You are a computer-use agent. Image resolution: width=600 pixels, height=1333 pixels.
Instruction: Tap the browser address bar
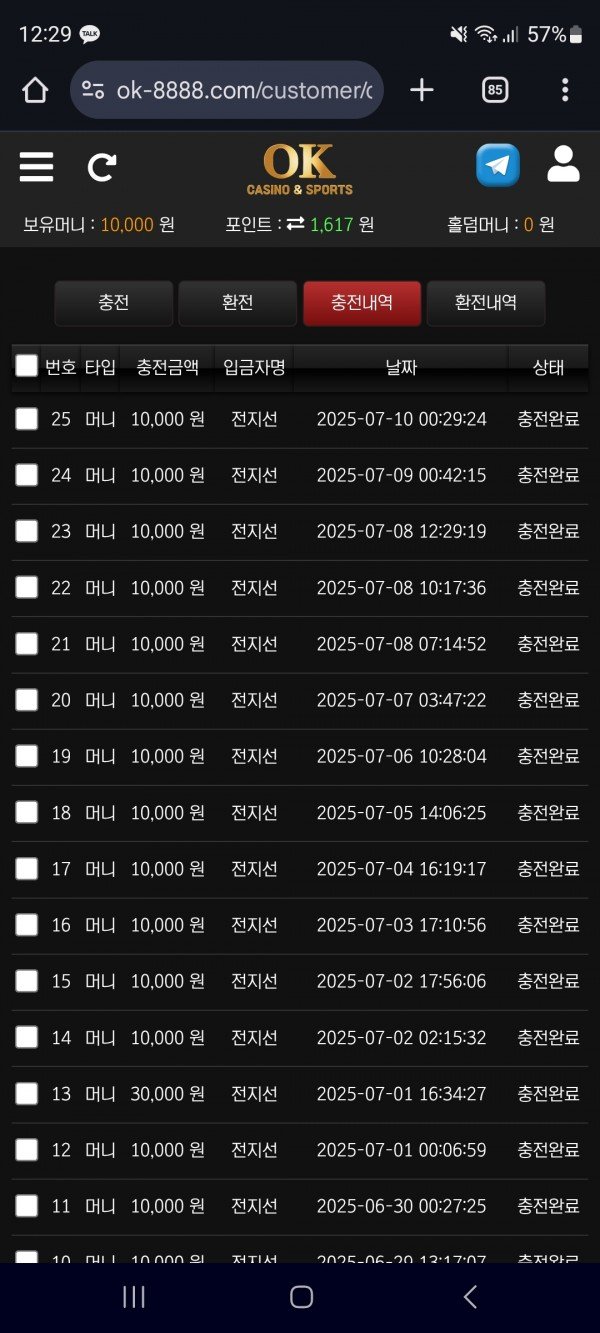(240, 91)
